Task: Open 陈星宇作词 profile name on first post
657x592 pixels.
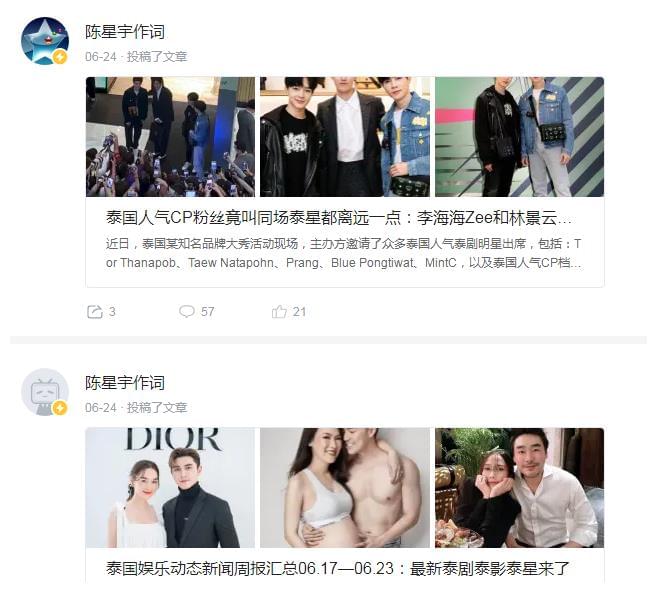Action: [x=124, y=32]
